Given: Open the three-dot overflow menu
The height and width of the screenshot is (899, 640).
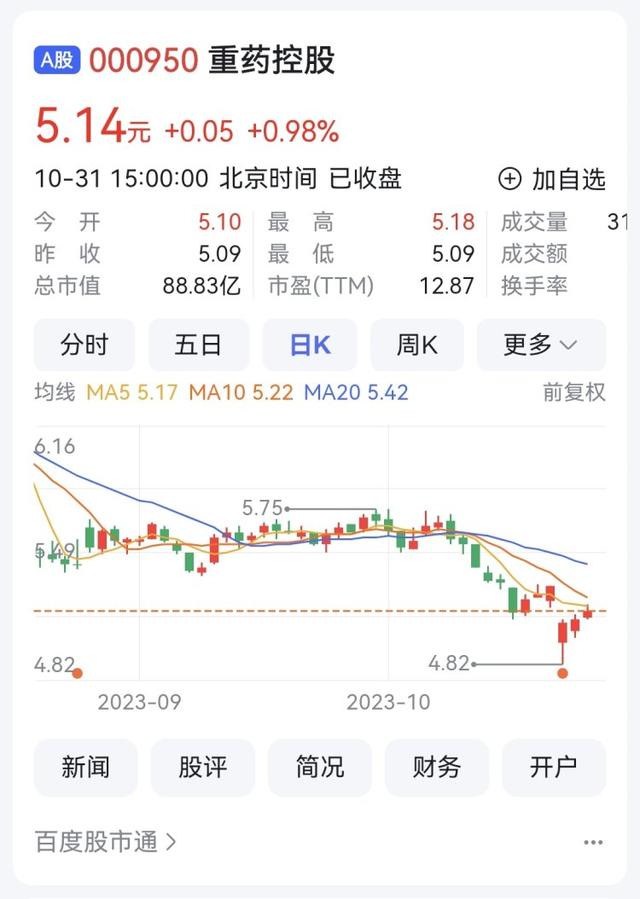Looking at the screenshot, I should click(x=593, y=842).
